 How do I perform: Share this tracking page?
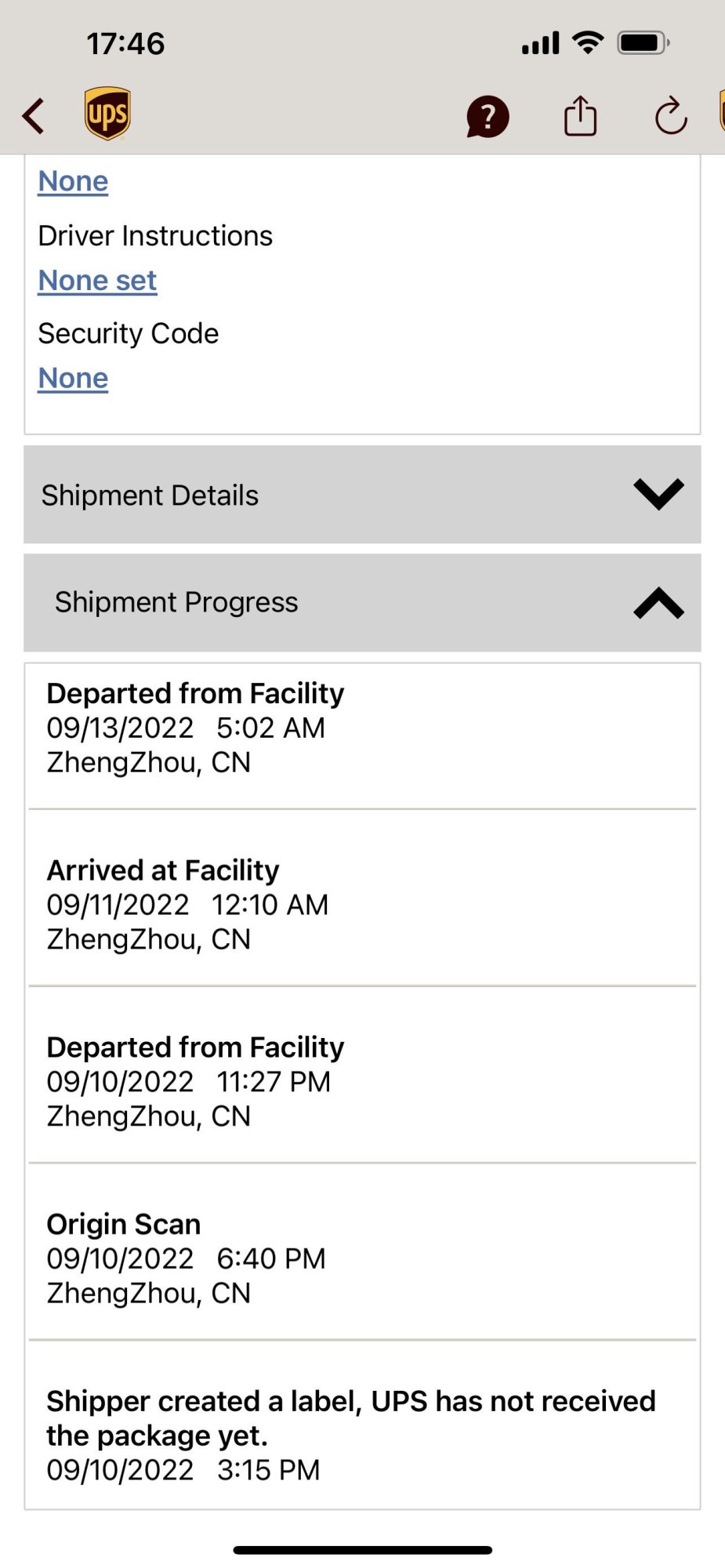pyautogui.click(x=580, y=116)
